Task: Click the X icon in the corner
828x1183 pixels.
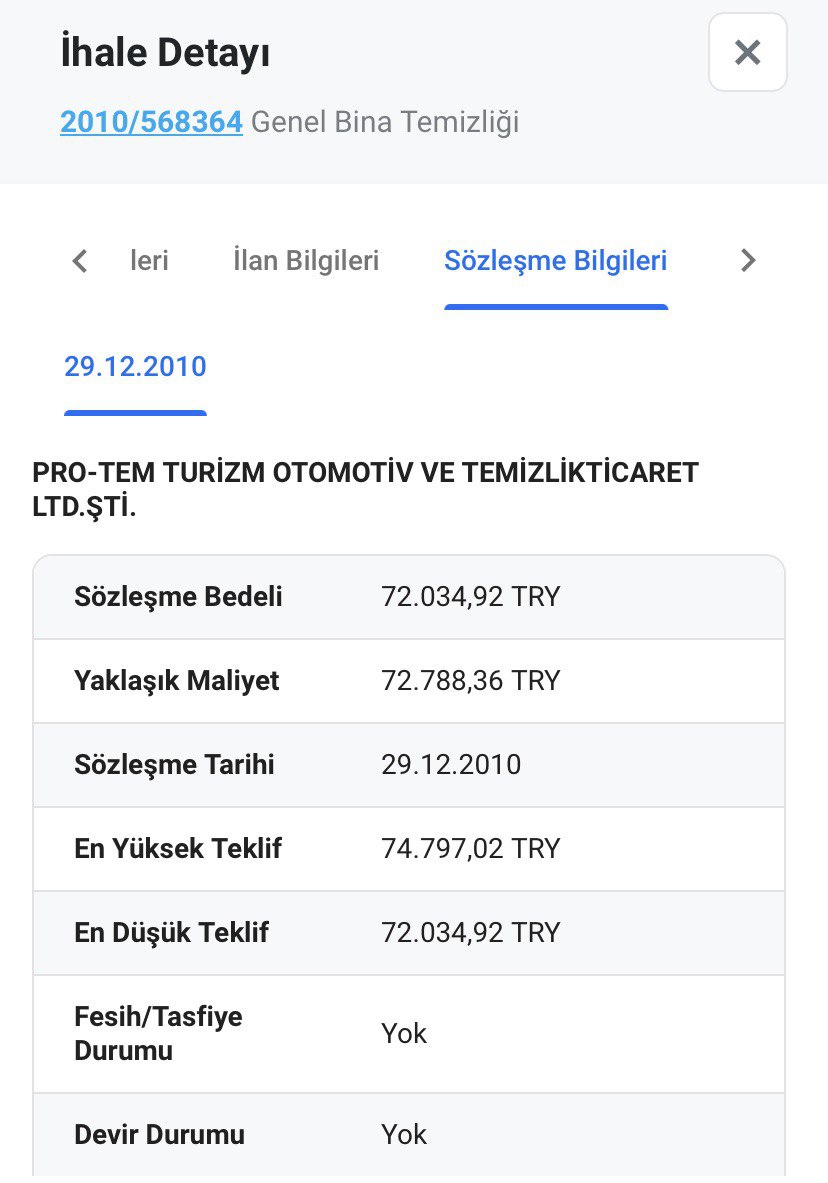Action: tap(747, 52)
